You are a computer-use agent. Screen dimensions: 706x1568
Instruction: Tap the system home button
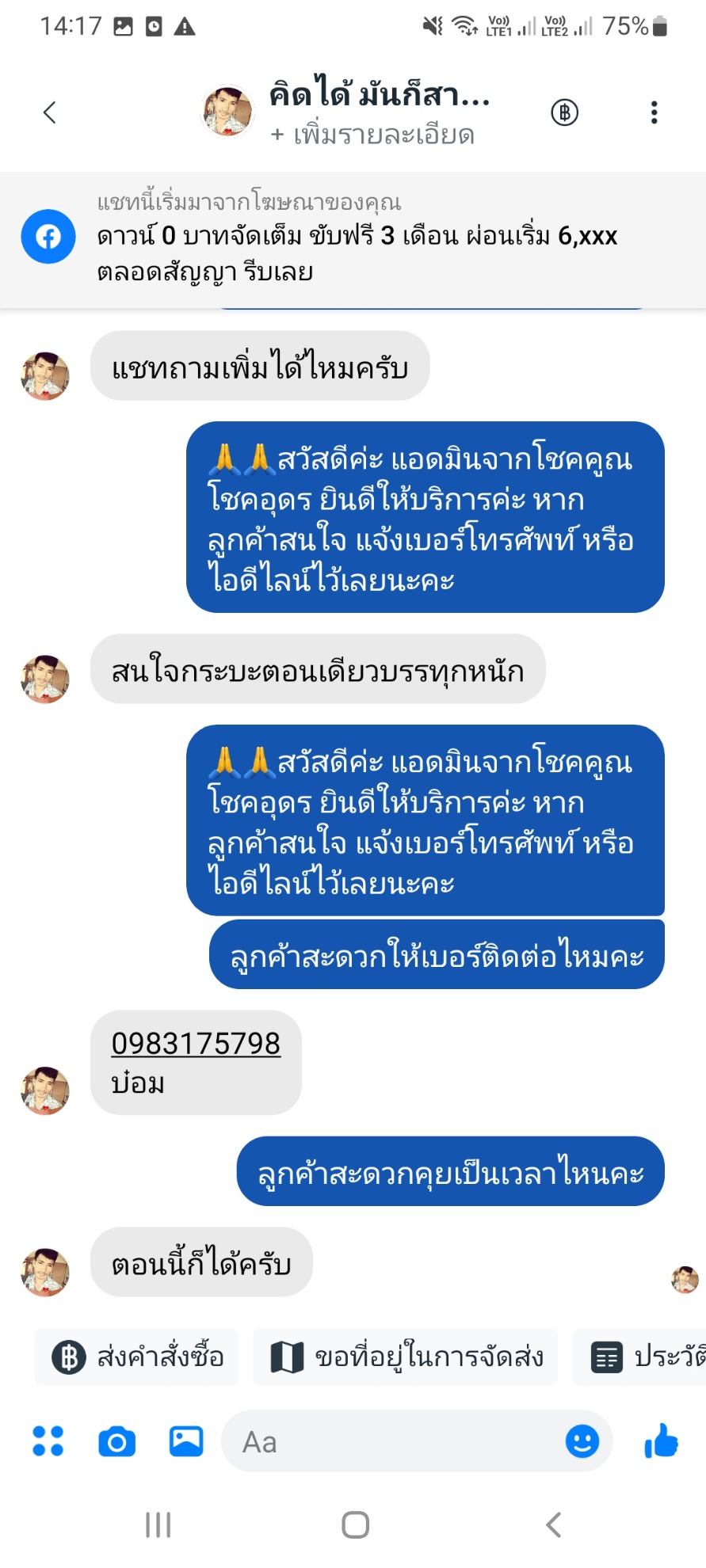click(x=355, y=1524)
